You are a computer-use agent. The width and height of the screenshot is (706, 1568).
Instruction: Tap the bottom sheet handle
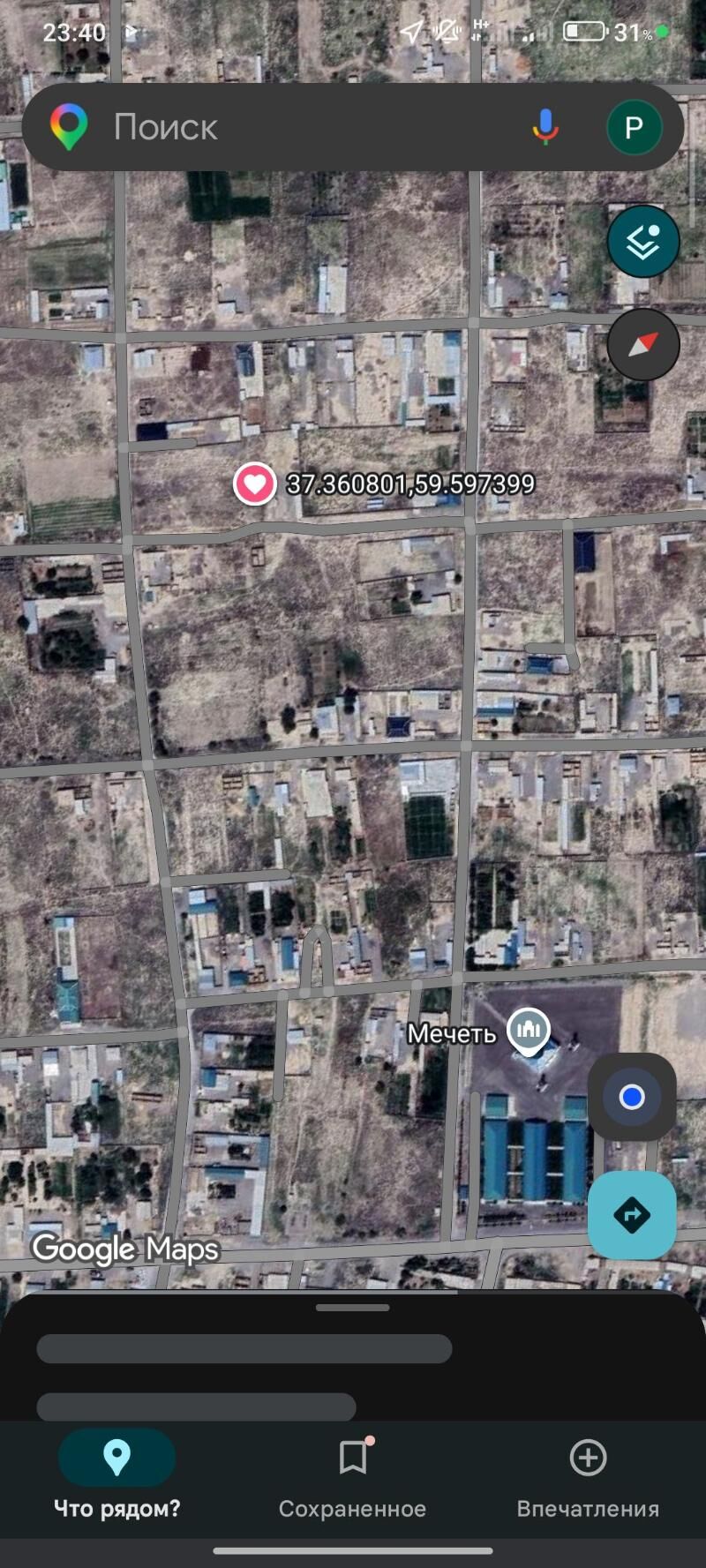(352, 1308)
